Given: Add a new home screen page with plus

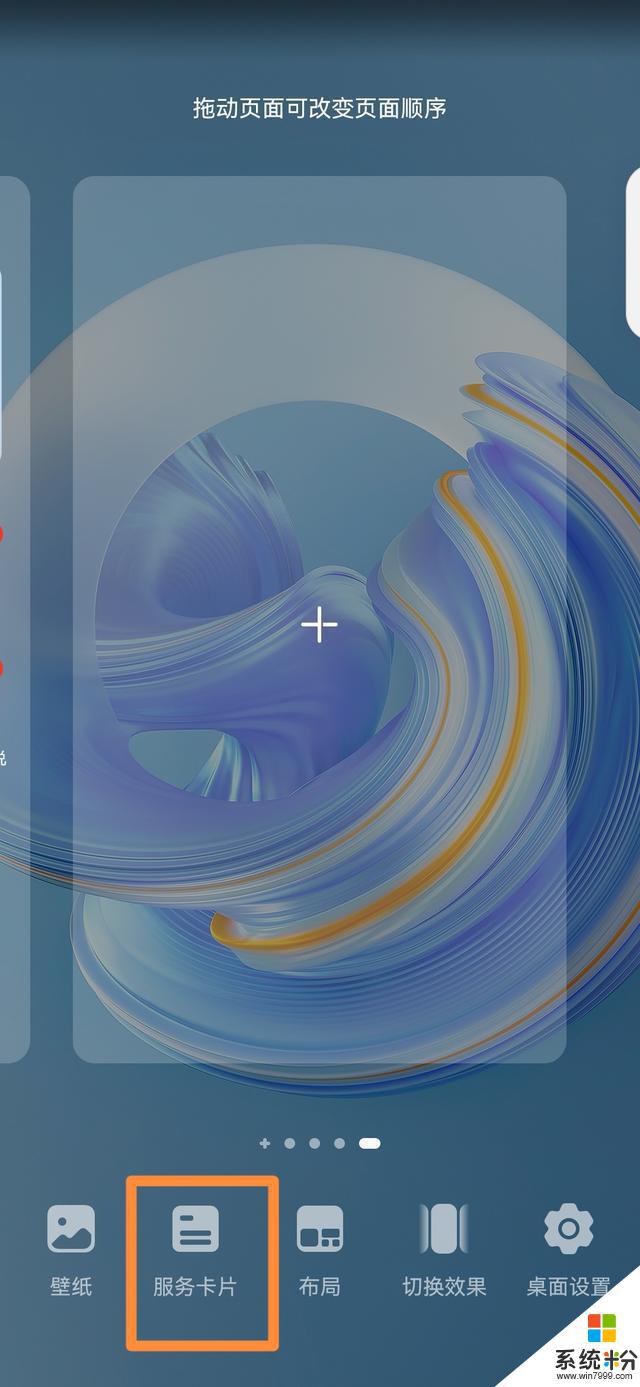Looking at the screenshot, I should pyautogui.click(x=319, y=625).
